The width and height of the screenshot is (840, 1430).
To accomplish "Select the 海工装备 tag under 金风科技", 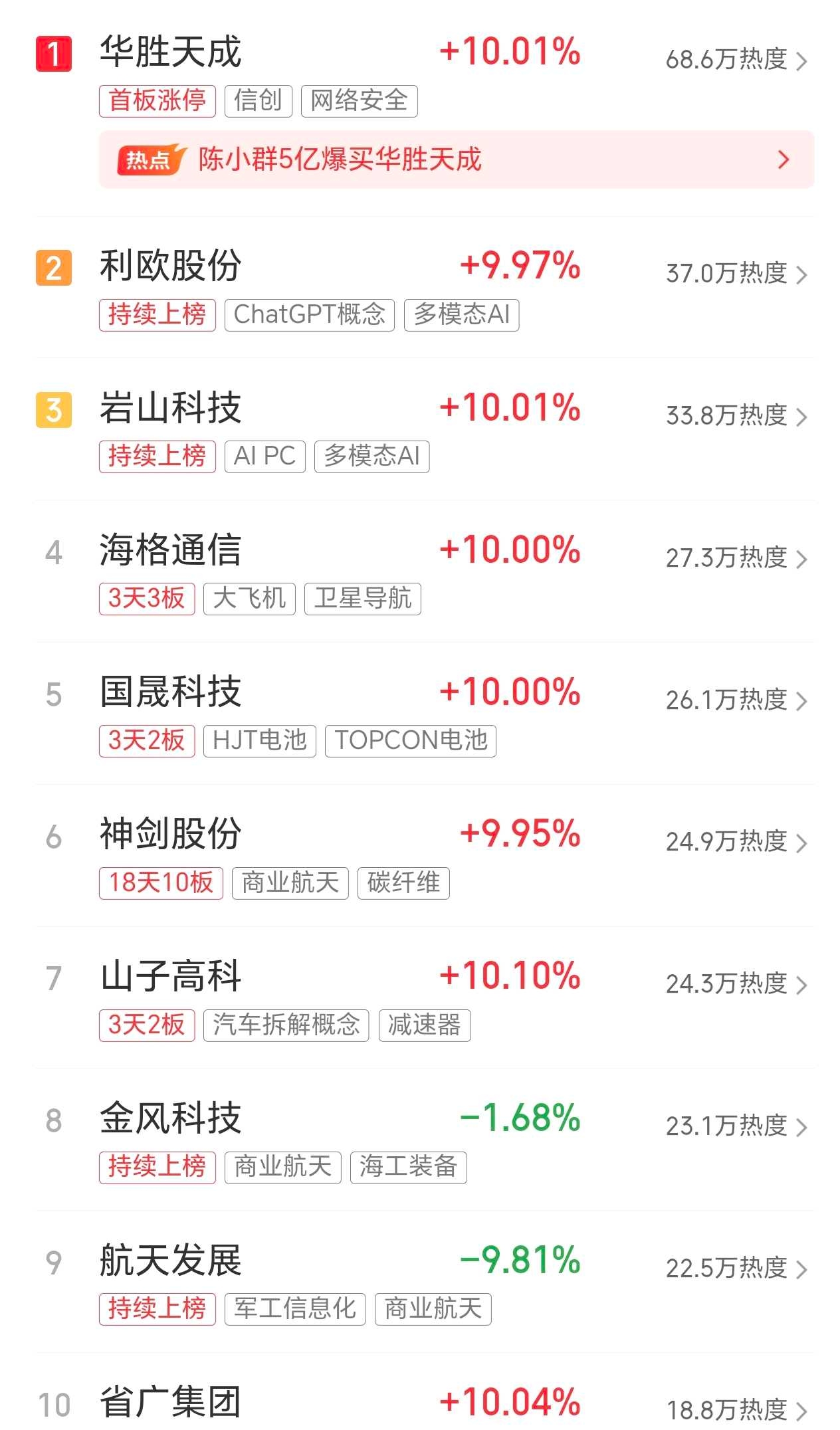I will pos(409,1168).
